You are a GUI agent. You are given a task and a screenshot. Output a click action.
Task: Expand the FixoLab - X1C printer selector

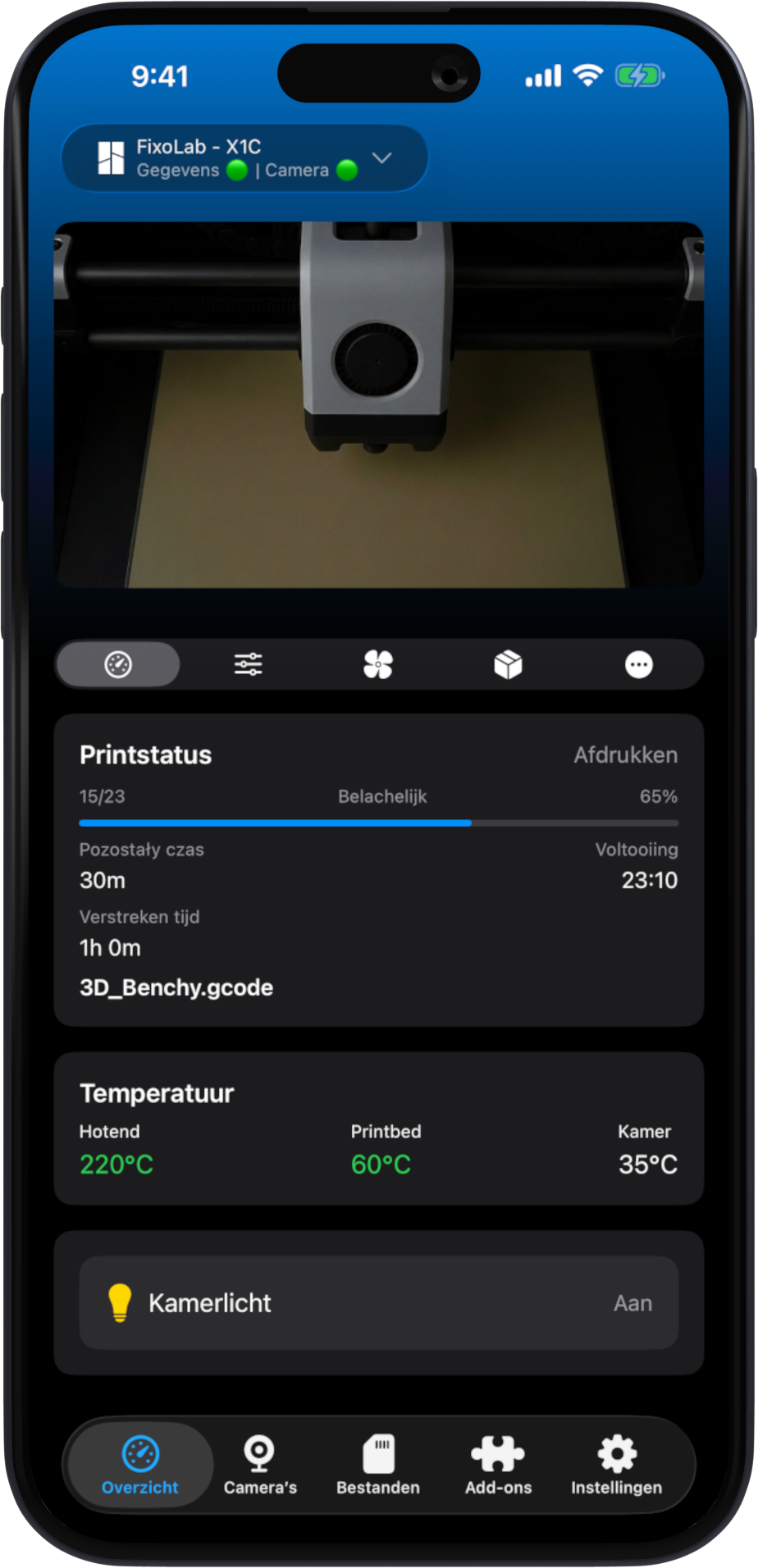coord(244,158)
